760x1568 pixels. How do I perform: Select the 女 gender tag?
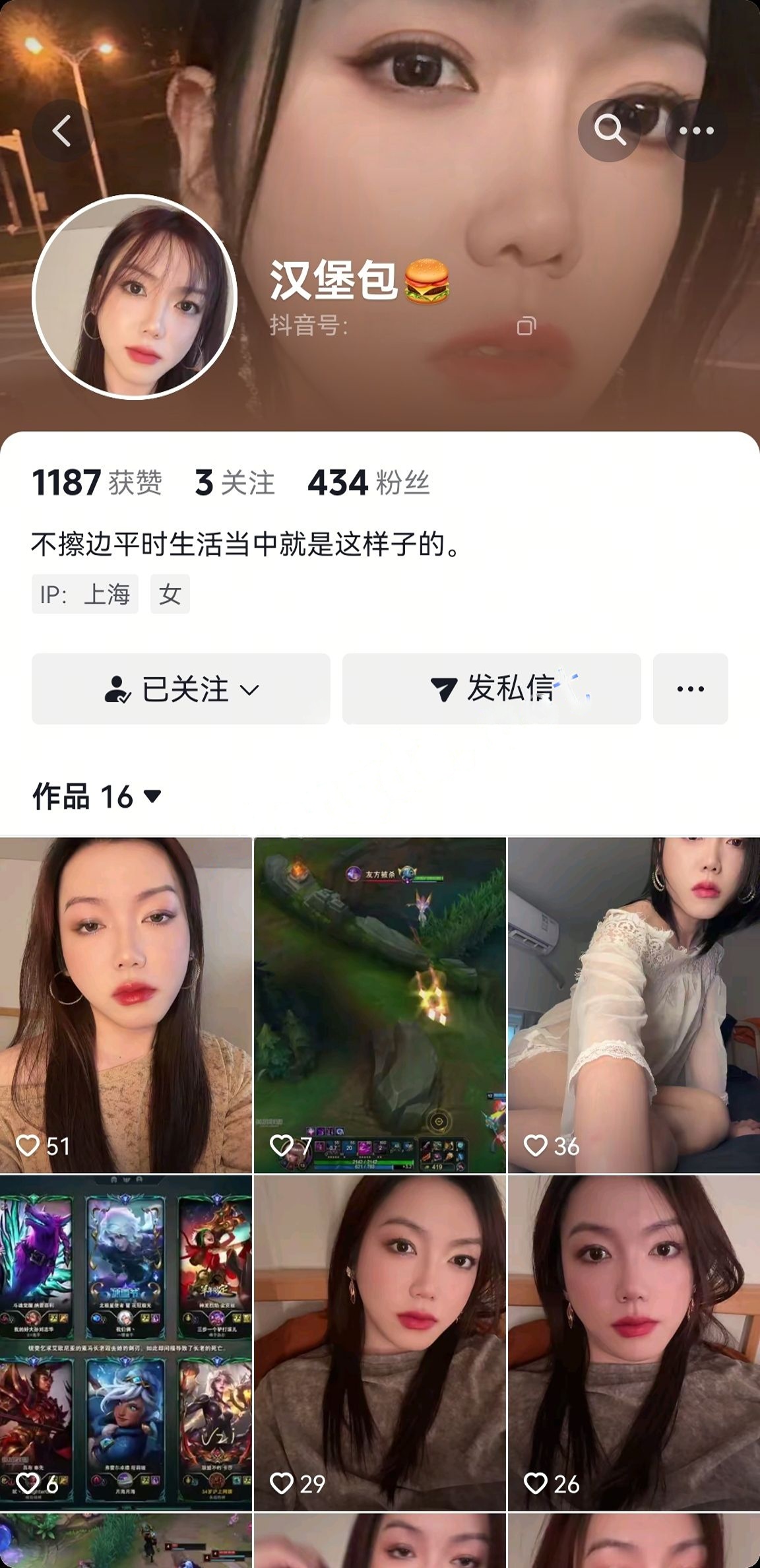click(170, 595)
